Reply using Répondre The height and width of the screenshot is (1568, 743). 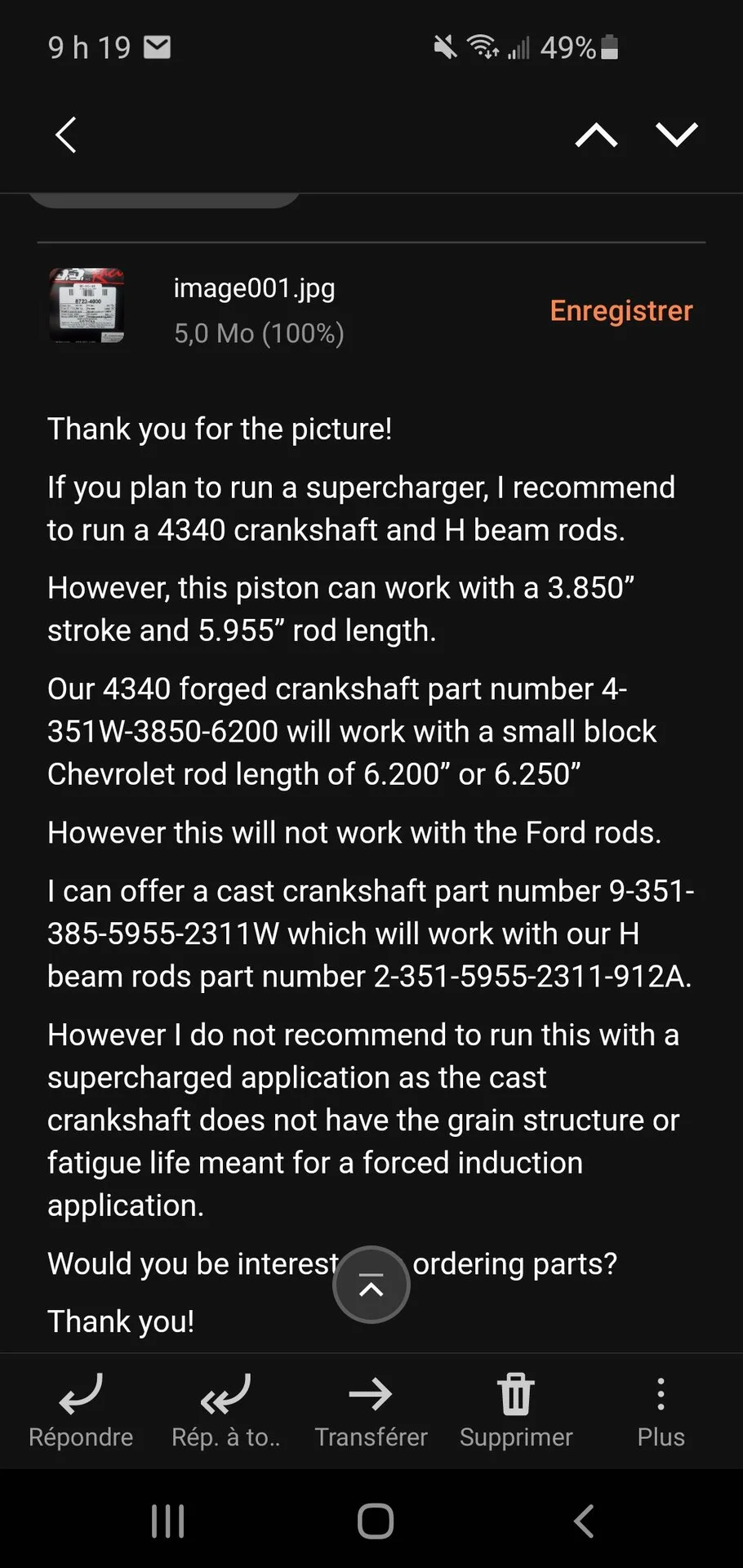pos(81,1410)
